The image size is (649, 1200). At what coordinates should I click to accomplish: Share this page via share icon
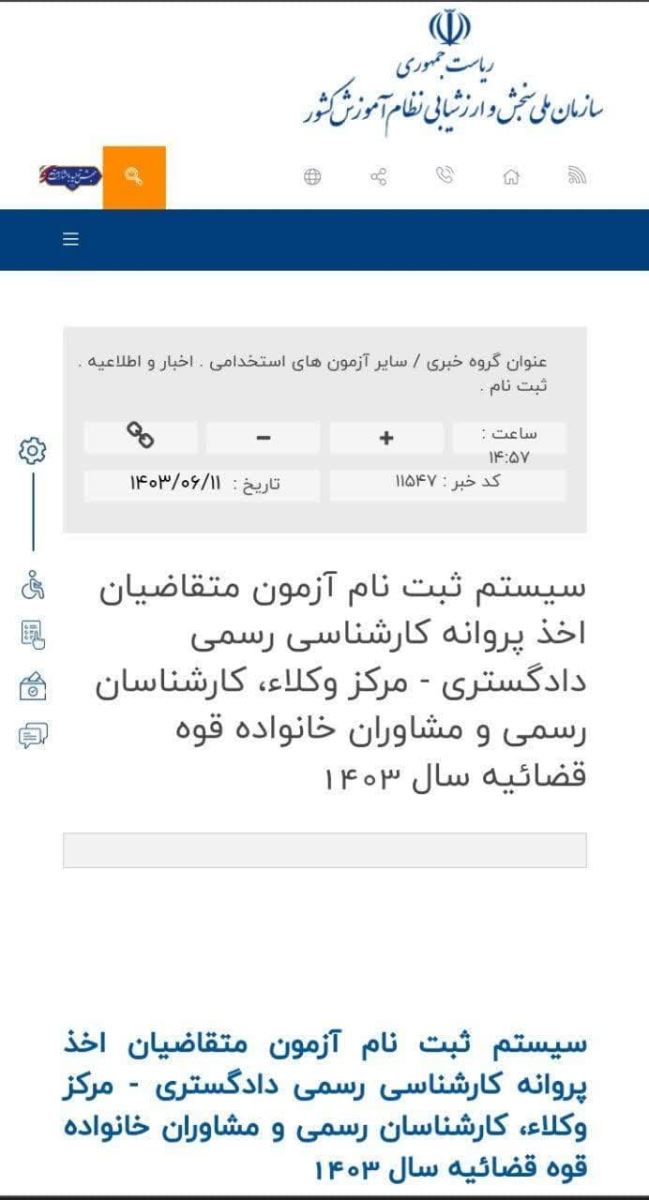379,177
